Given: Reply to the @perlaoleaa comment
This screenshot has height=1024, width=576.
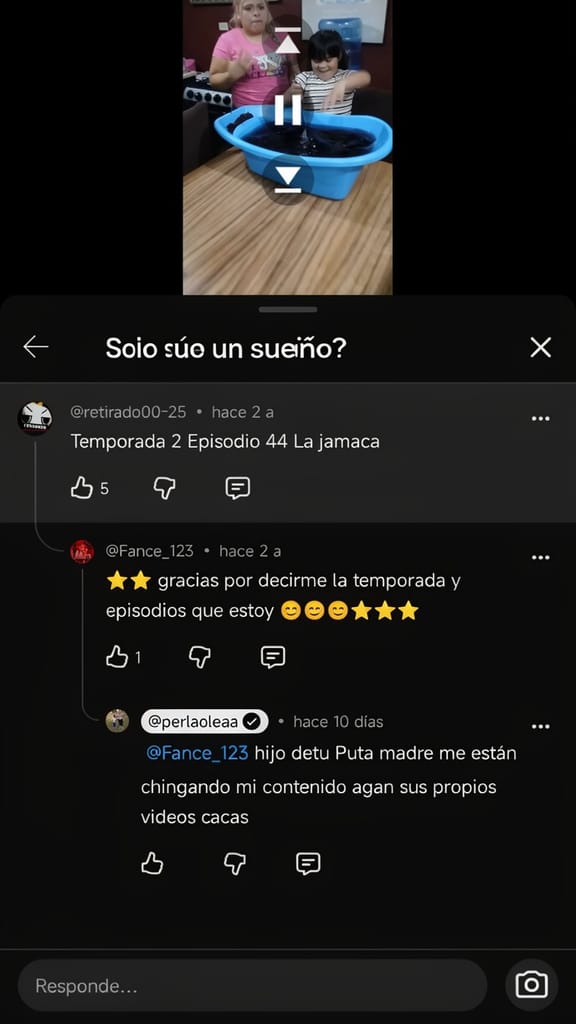Looking at the screenshot, I should click(x=308, y=863).
